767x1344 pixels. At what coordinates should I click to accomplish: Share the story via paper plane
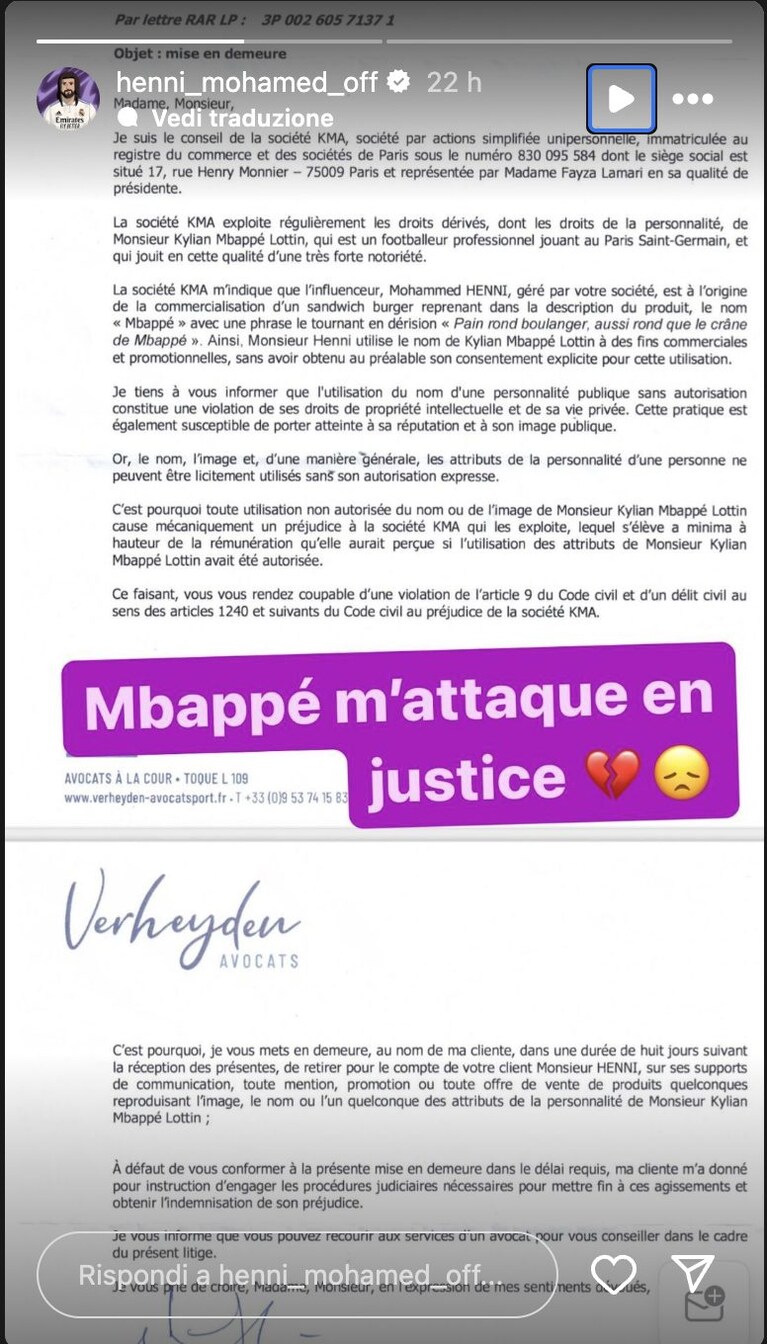tap(692, 1273)
